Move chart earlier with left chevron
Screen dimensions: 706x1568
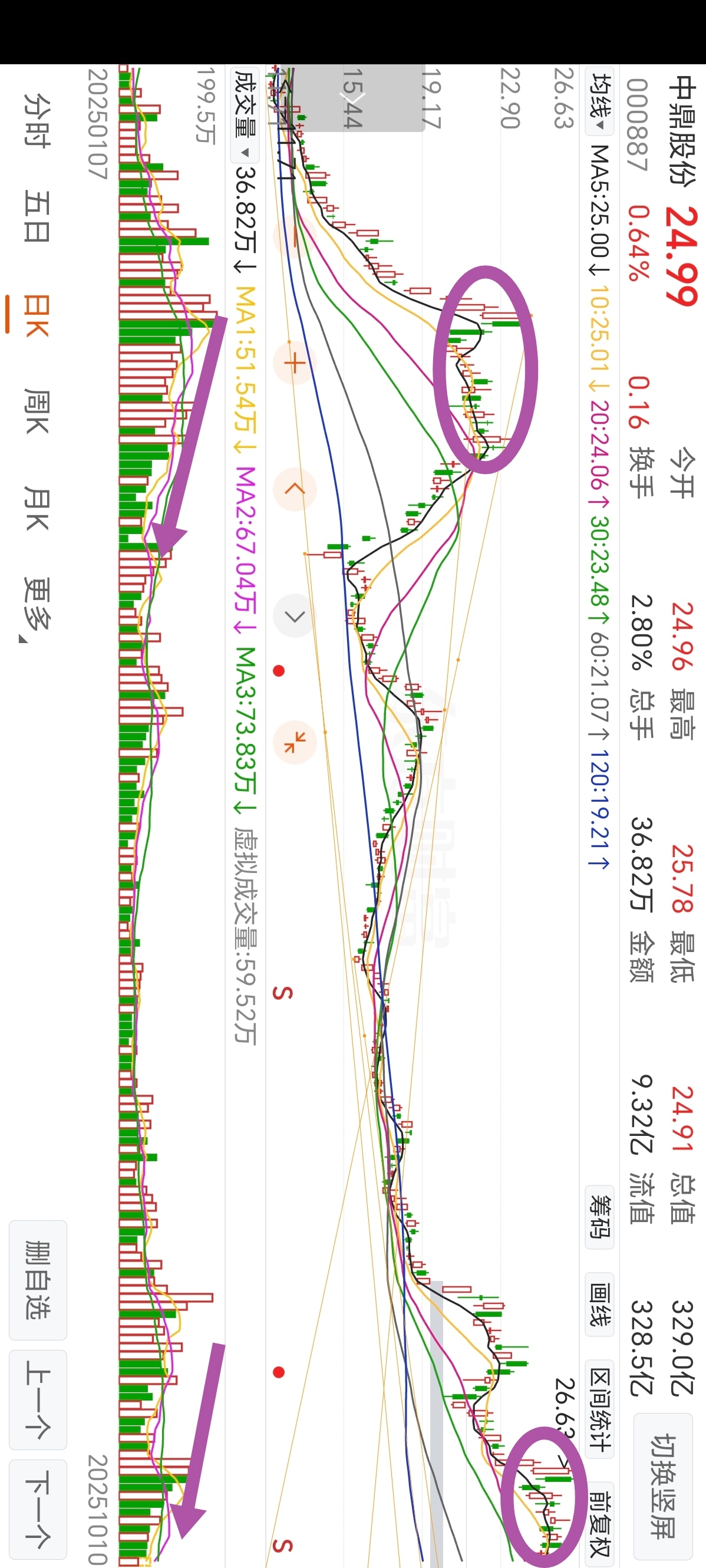tap(295, 489)
